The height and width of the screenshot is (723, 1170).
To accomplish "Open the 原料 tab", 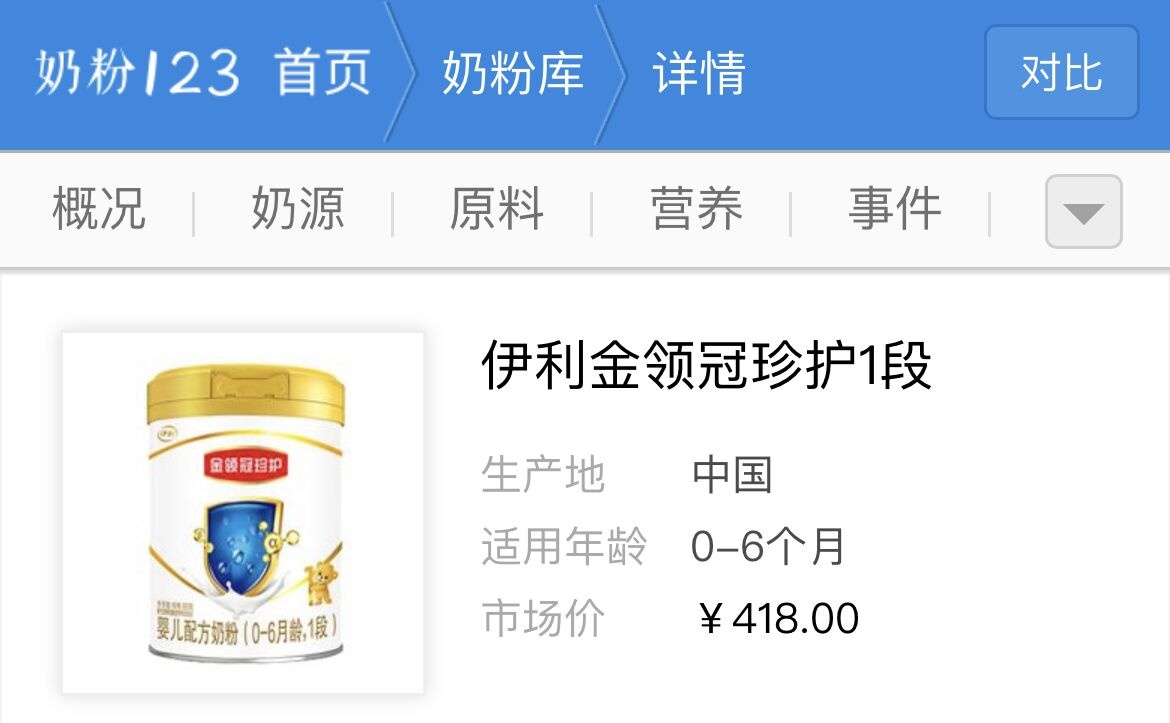I will pos(496,210).
